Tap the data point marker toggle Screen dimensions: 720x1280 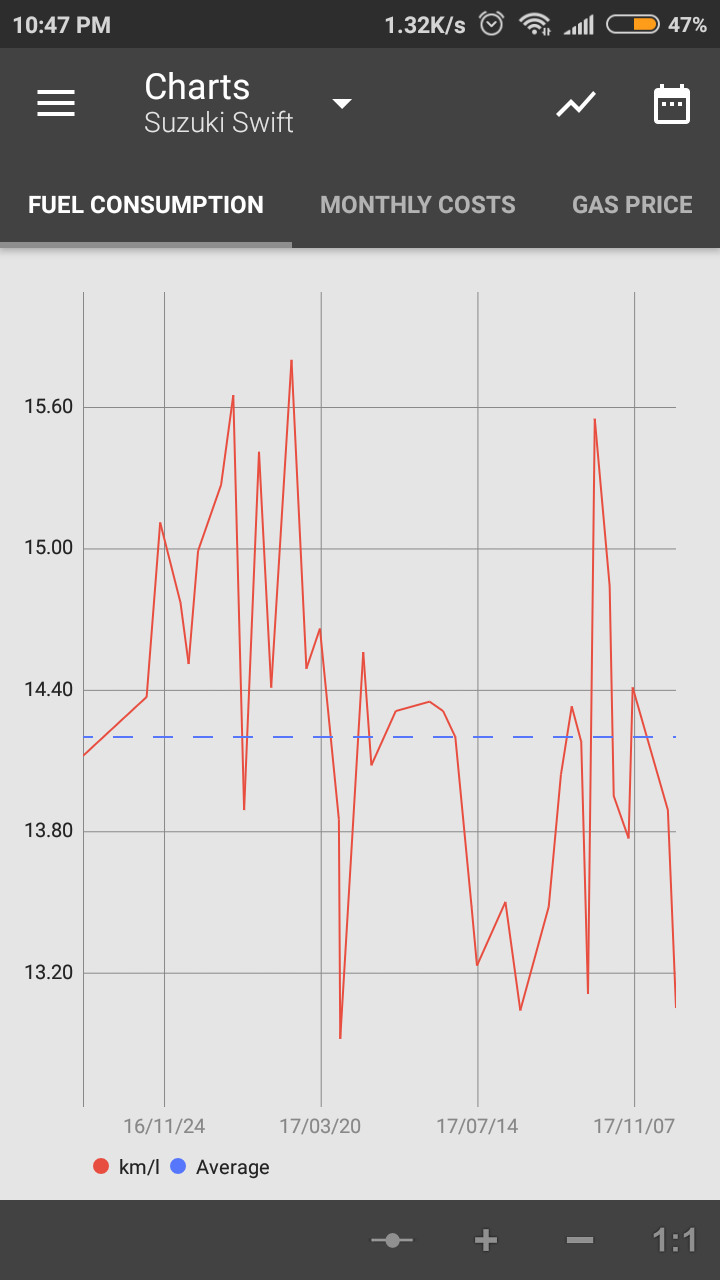click(x=392, y=1240)
